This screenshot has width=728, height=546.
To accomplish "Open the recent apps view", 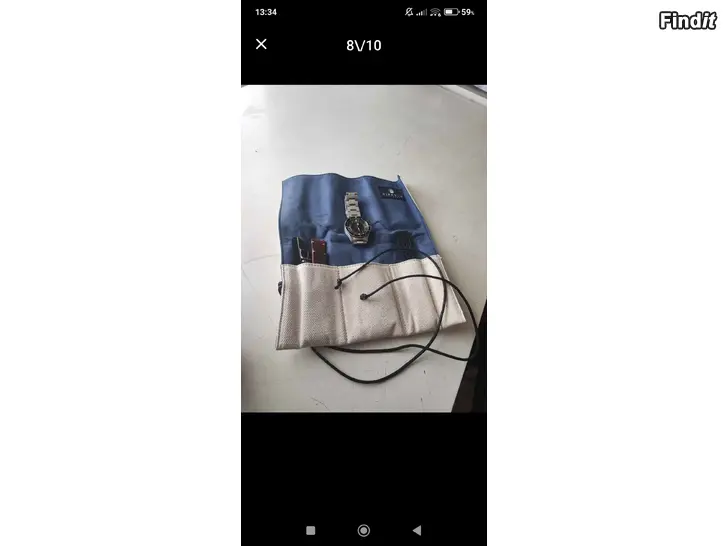I will (310, 530).
